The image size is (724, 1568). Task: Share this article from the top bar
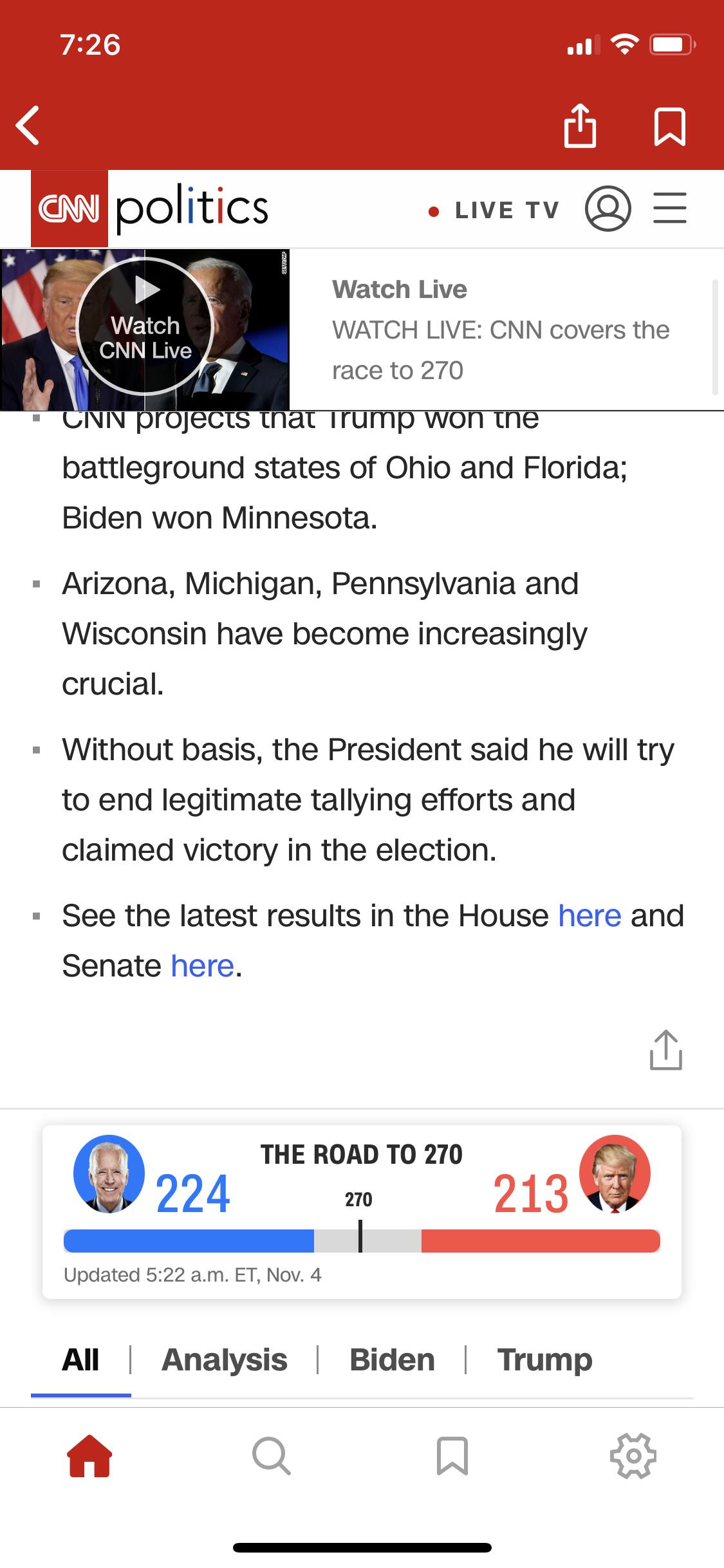[x=579, y=126]
